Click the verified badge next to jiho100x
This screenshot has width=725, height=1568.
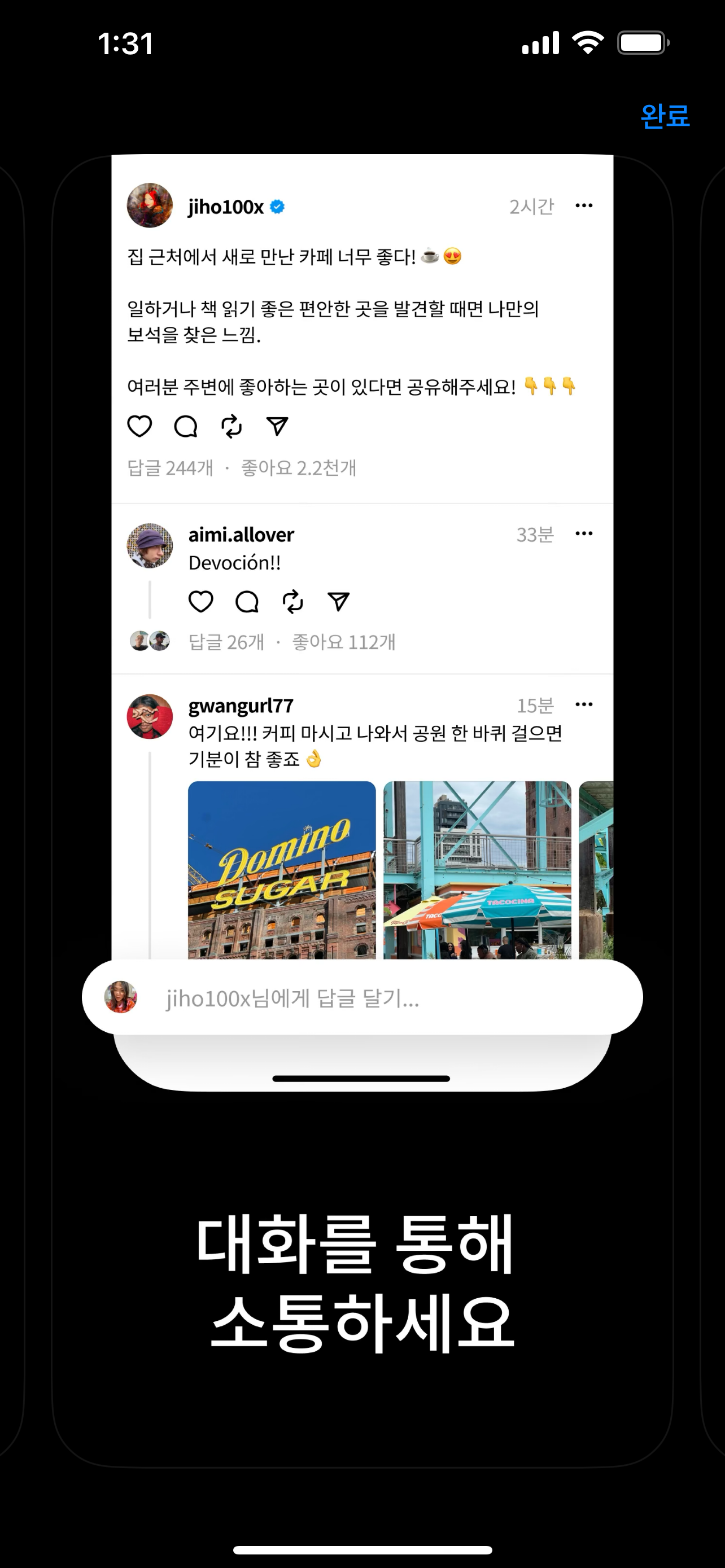(x=277, y=206)
